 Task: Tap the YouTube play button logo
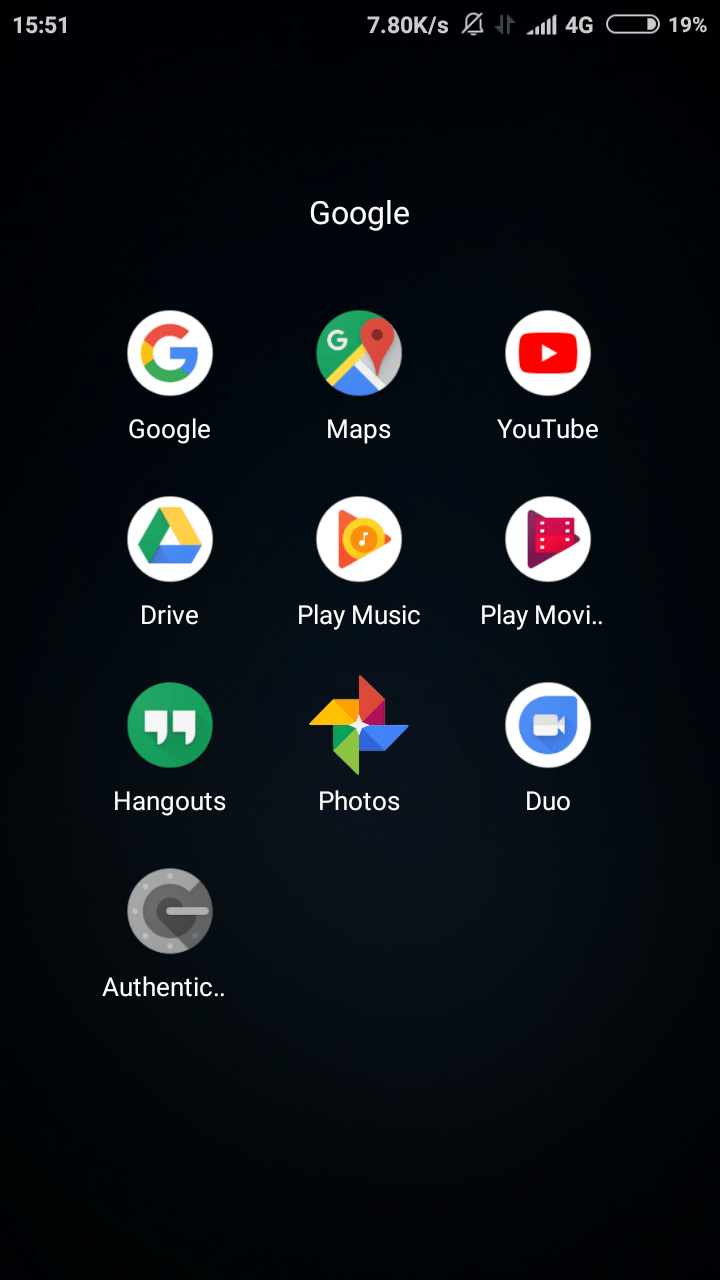pos(547,352)
